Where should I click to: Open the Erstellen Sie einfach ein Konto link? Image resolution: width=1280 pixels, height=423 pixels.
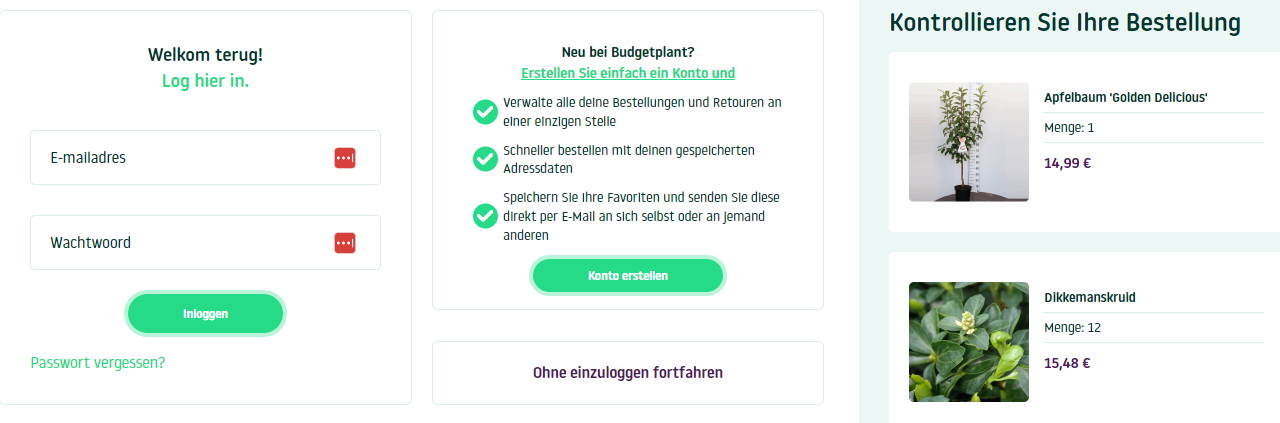point(627,73)
